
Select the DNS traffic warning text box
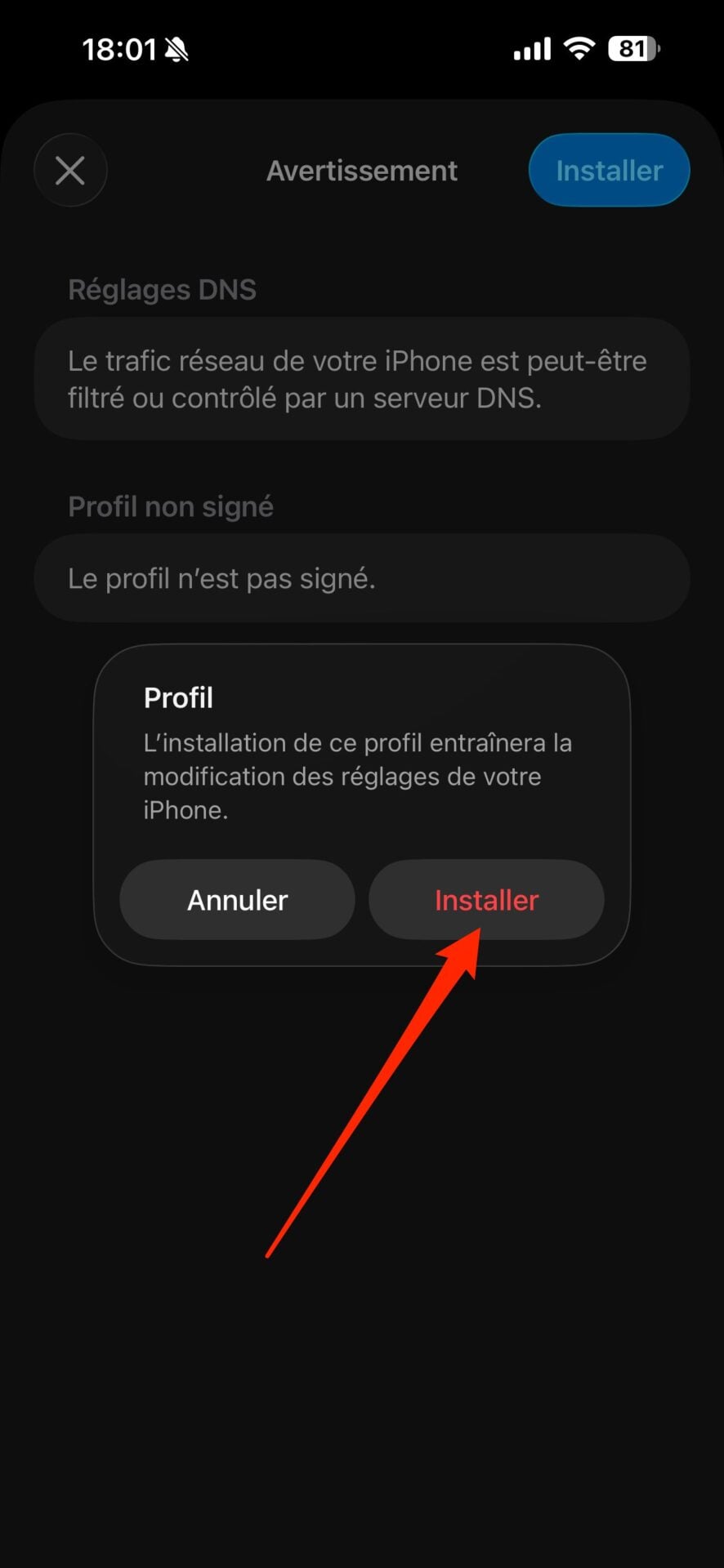(x=362, y=379)
